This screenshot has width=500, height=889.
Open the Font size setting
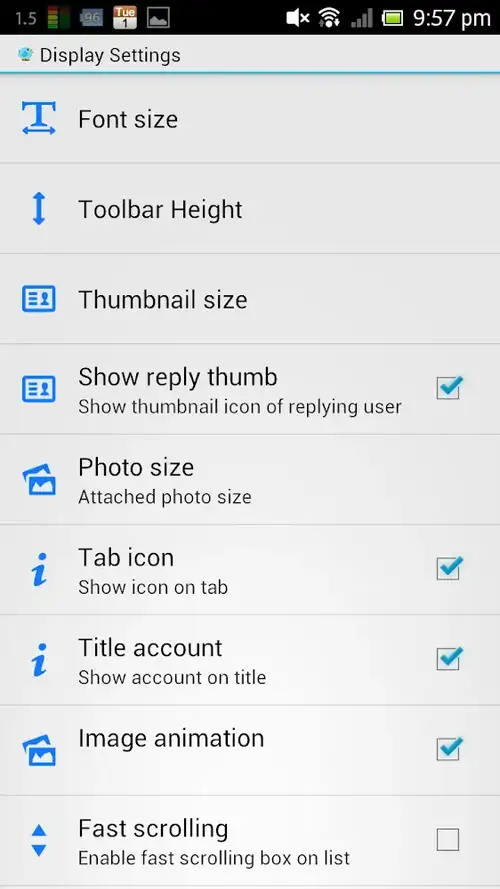coord(250,118)
